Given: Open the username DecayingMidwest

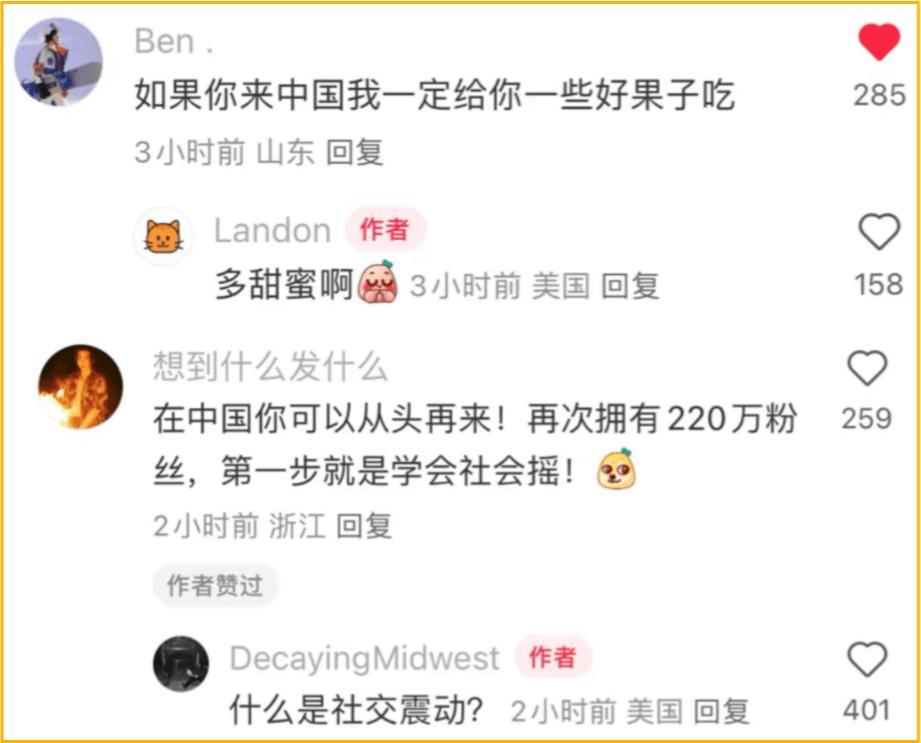Looking at the screenshot, I should pyautogui.click(x=364, y=658).
